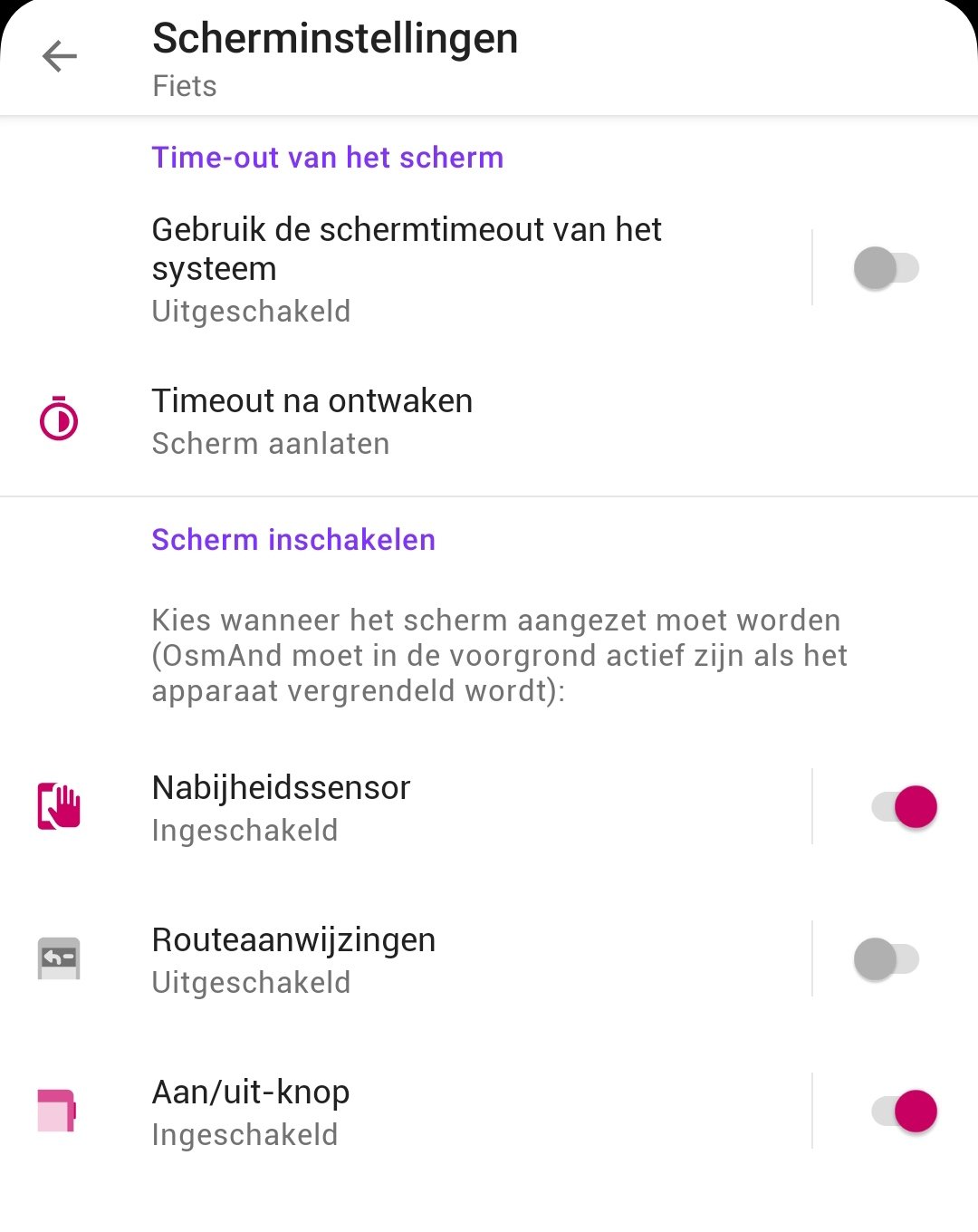
Task: Enable system screen timeout switch
Action: [x=886, y=268]
